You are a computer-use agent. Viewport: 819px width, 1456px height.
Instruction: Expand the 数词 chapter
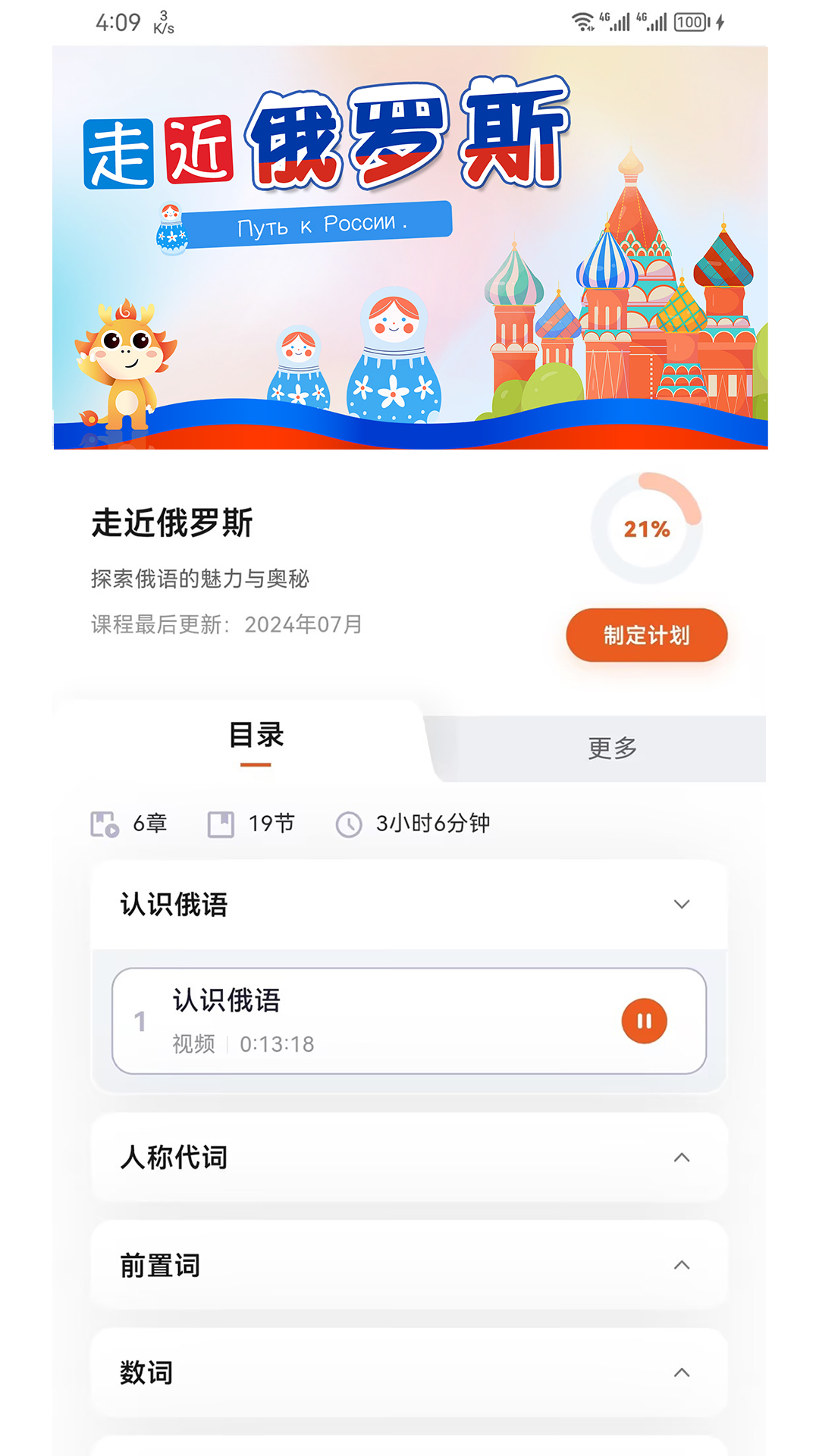(681, 1373)
